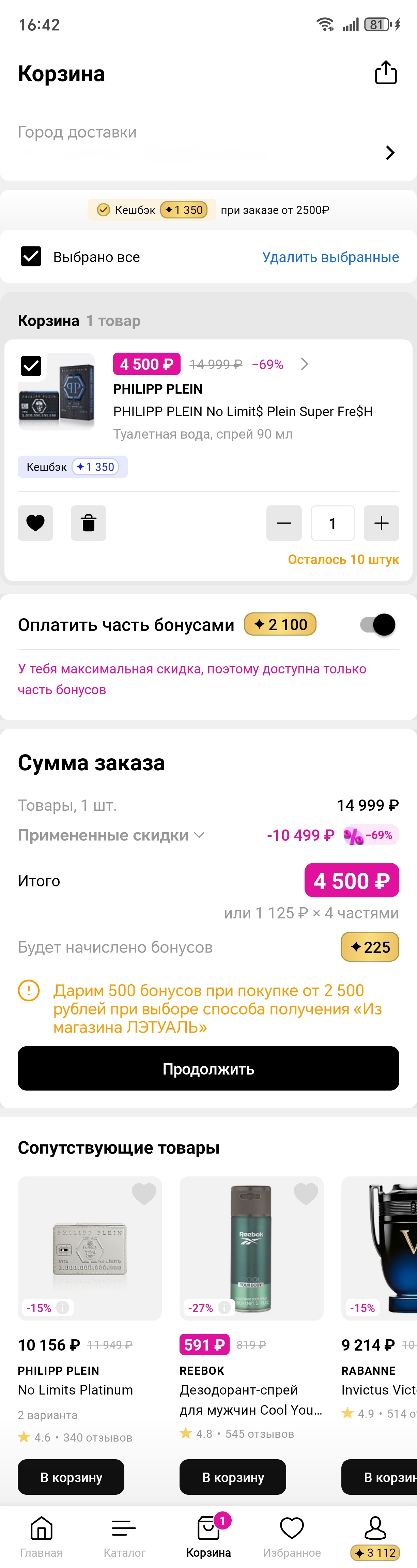This screenshot has height=1568, width=417.
Task: Share the cart contents
Action: pos(385,73)
